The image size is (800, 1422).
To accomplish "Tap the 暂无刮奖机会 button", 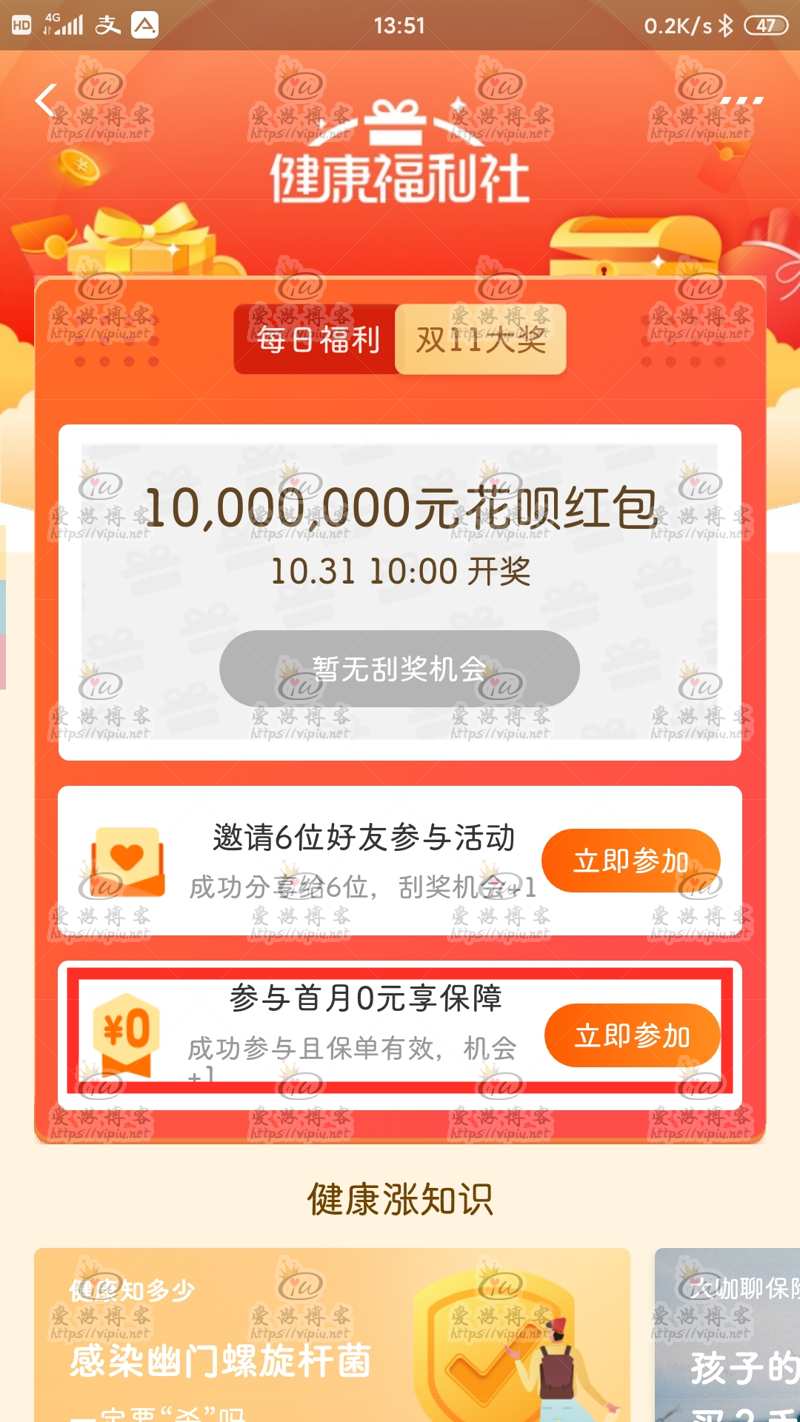I will point(399,669).
